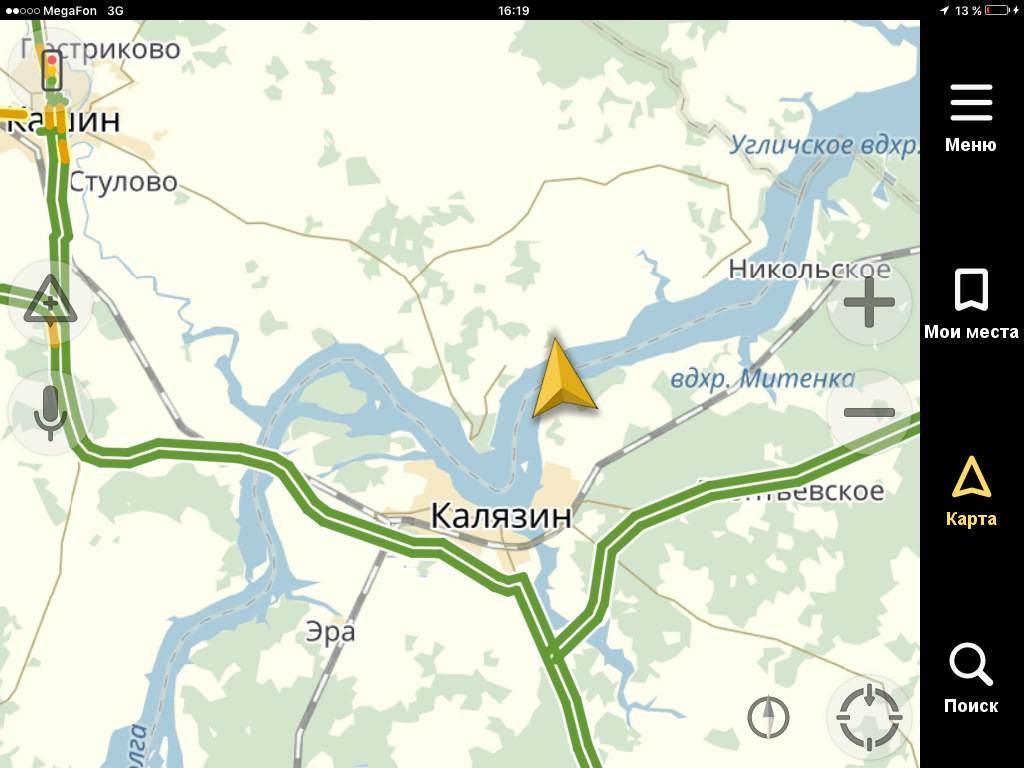1024x768 pixels.
Task: Open Поиск search
Action: 971,679
